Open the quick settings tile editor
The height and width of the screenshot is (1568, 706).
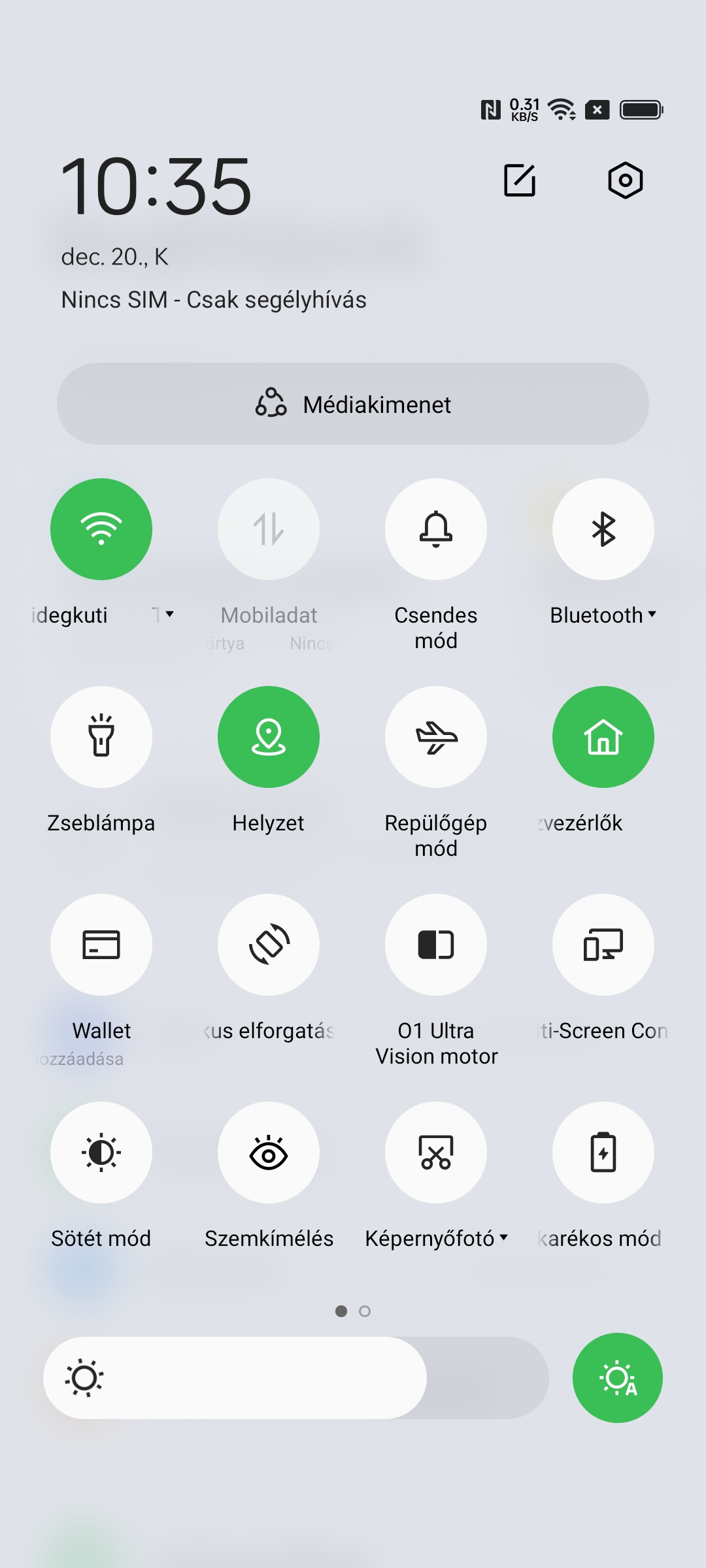pyautogui.click(x=520, y=180)
